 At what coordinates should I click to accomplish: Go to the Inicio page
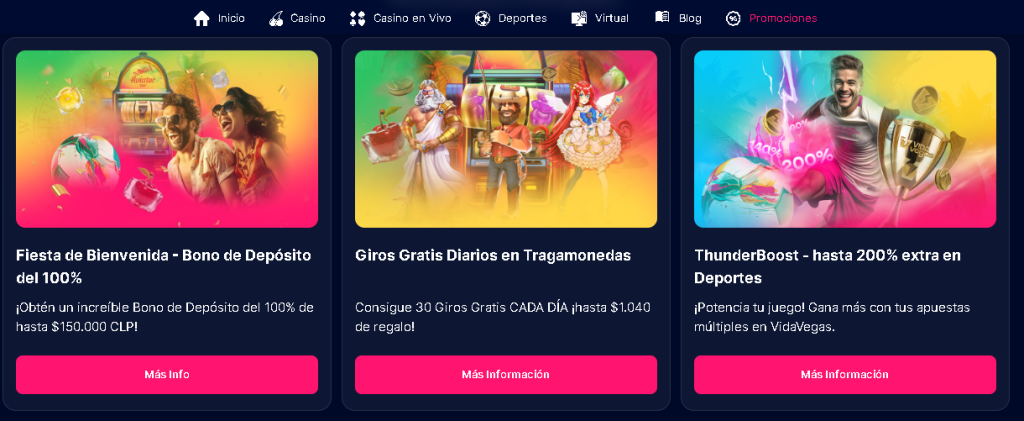pyautogui.click(x=220, y=18)
